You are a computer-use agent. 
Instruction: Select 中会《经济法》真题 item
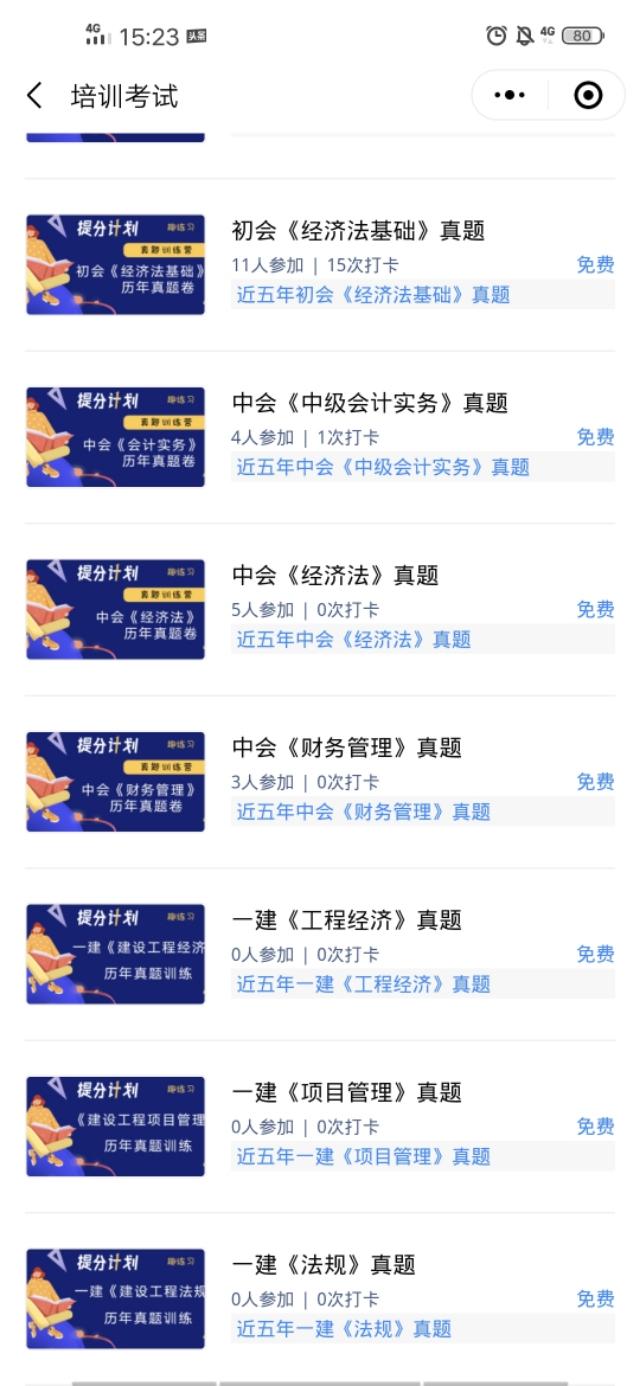320,609
